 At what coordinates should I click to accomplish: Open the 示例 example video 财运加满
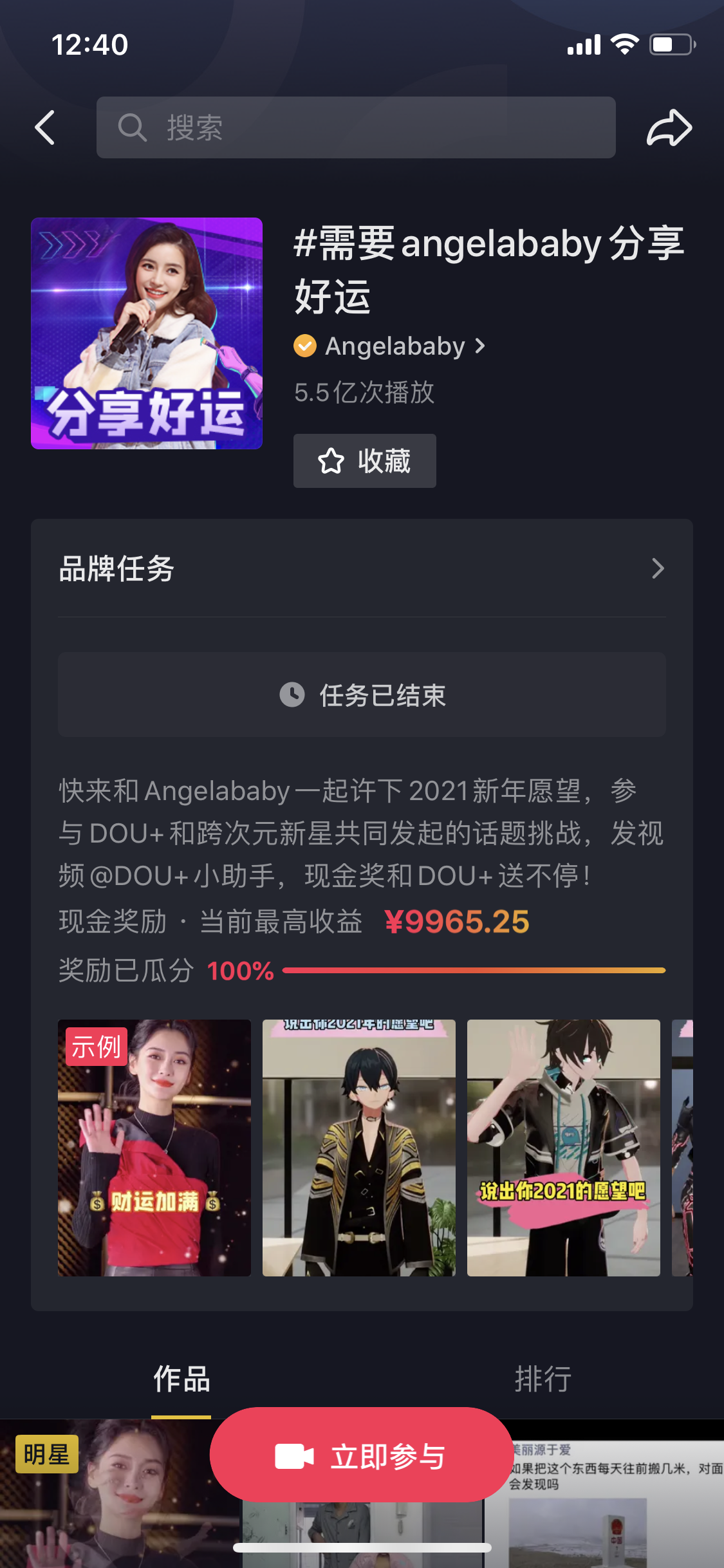click(x=154, y=1147)
